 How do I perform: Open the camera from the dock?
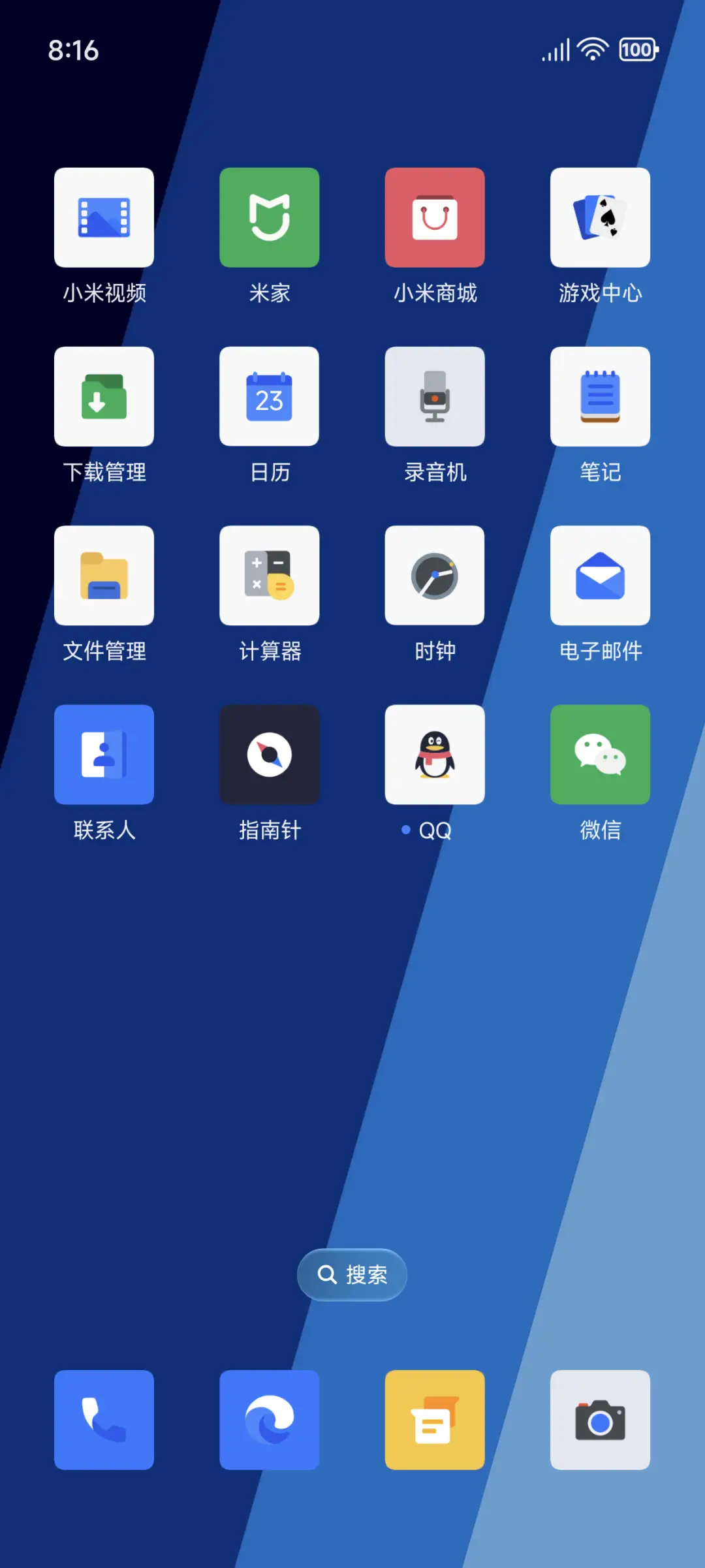(x=600, y=1420)
